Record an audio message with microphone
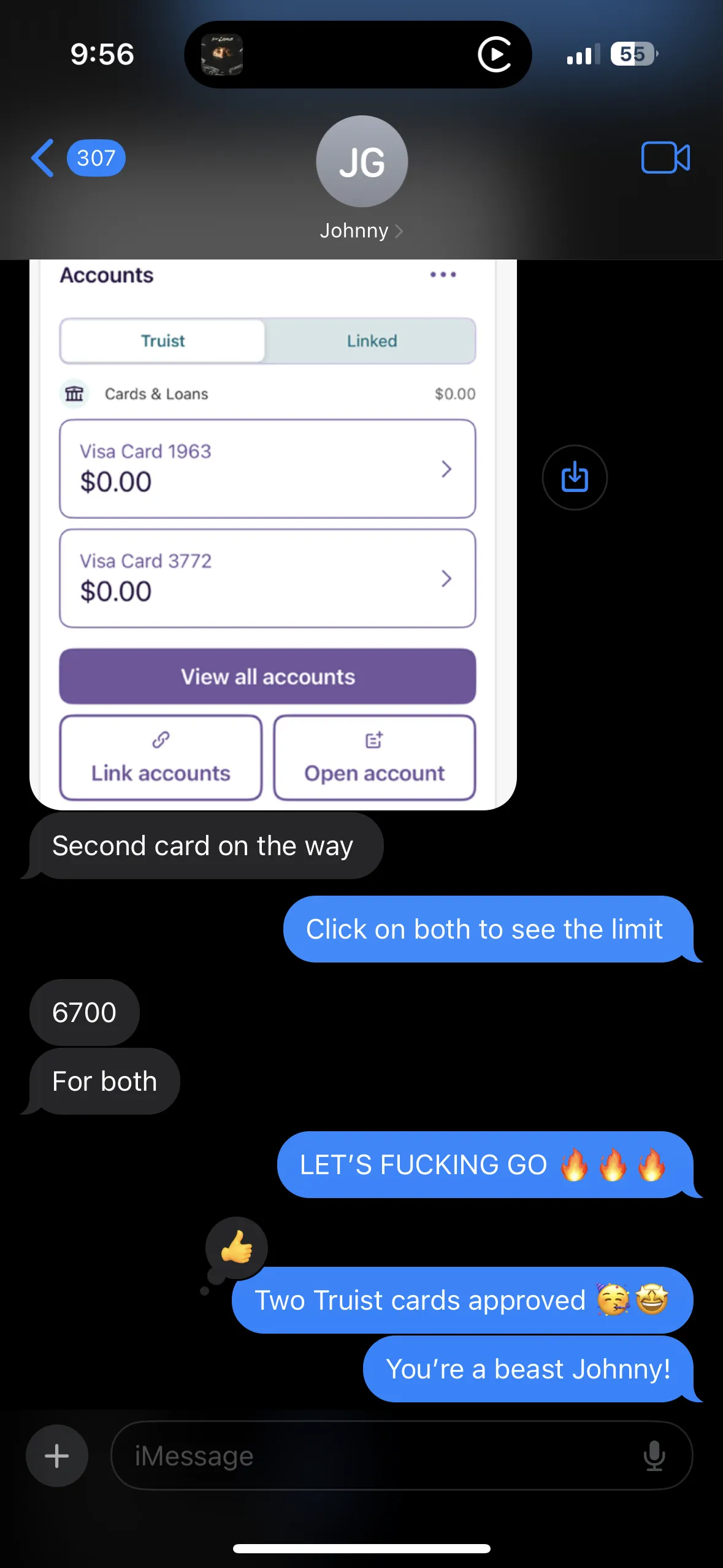This screenshot has width=723, height=1568. point(654,1456)
